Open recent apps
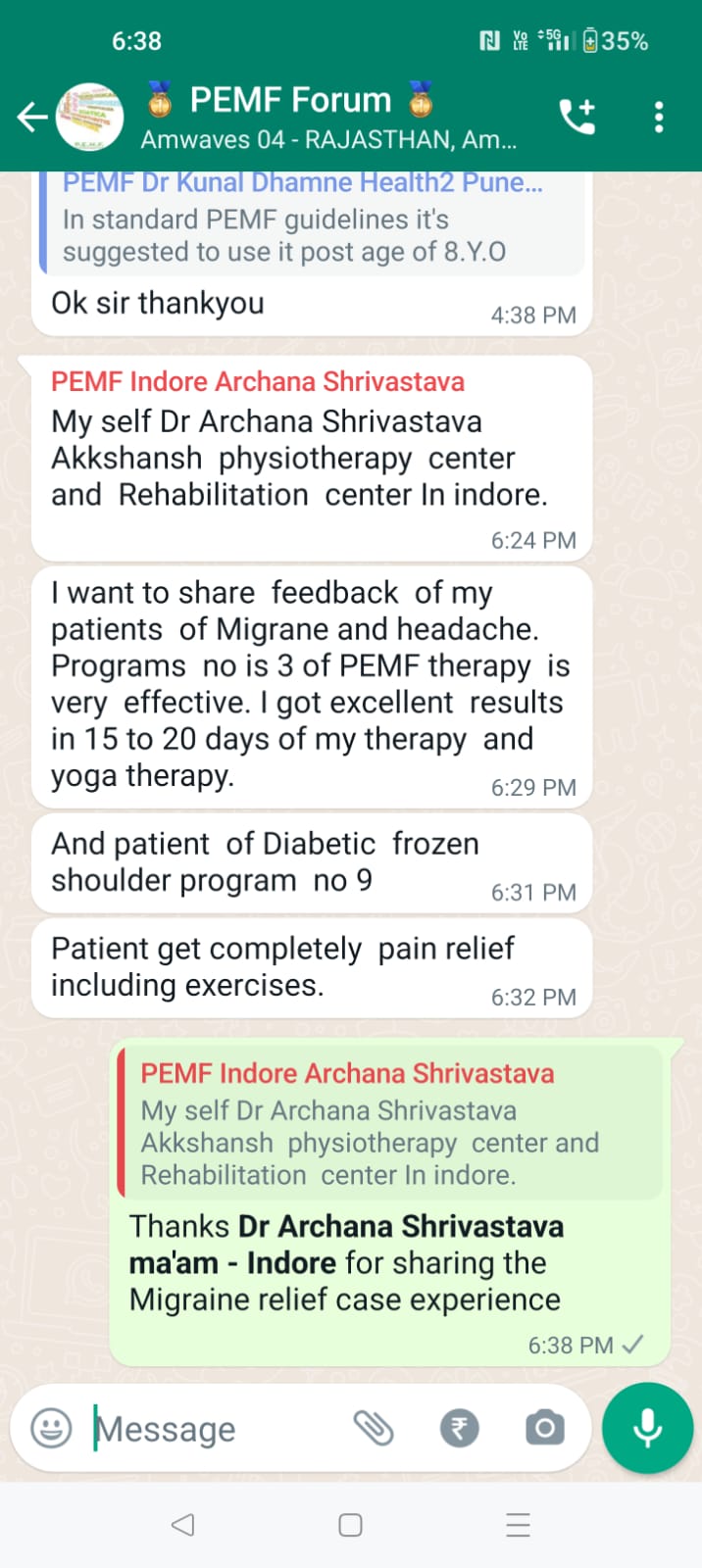Viewport: 702px width, 1568px height. point(518,1525)
